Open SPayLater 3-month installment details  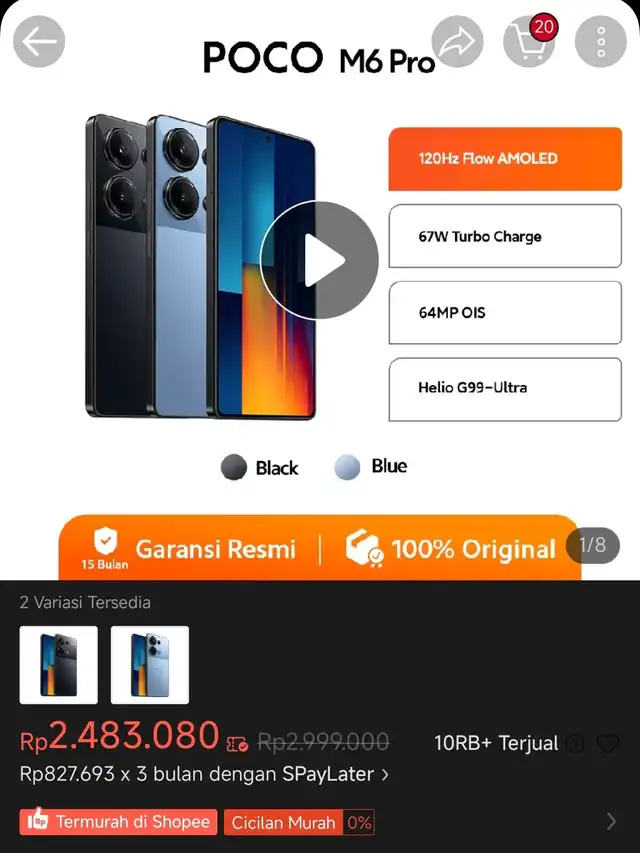pos(204,774)
